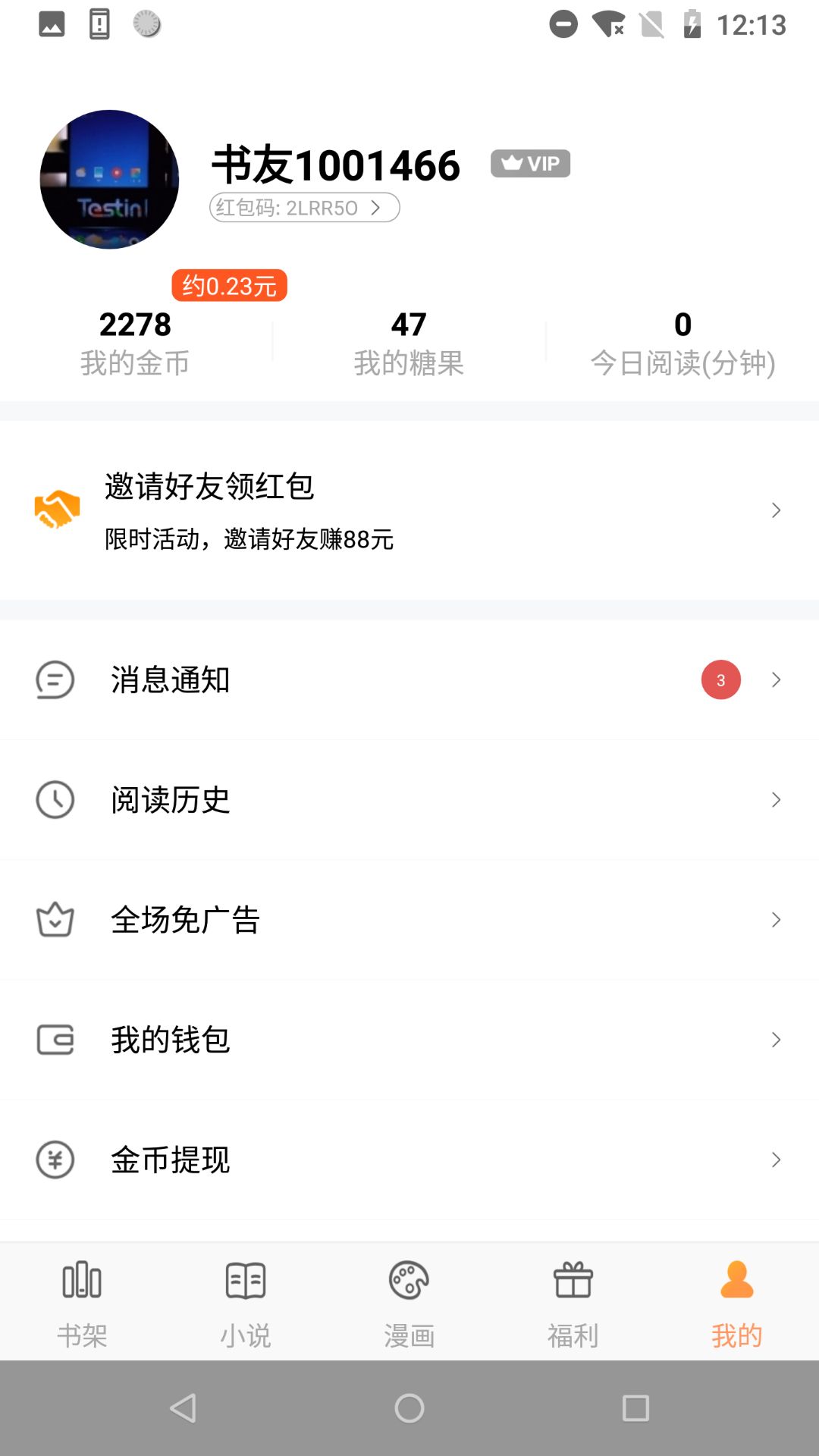Expand the 红包码 2LRR5O chevron
819x1456 pixels.
377,207
